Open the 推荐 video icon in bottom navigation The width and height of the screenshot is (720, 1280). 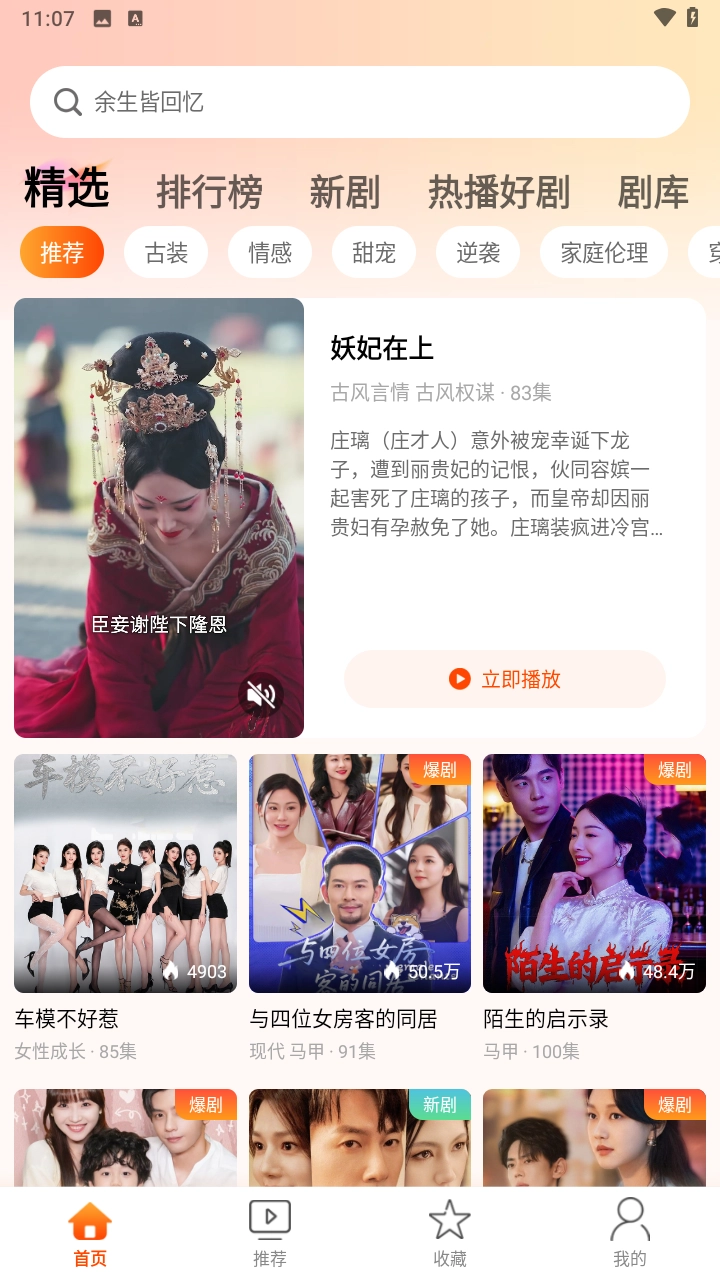click(x=270, y=1218)
